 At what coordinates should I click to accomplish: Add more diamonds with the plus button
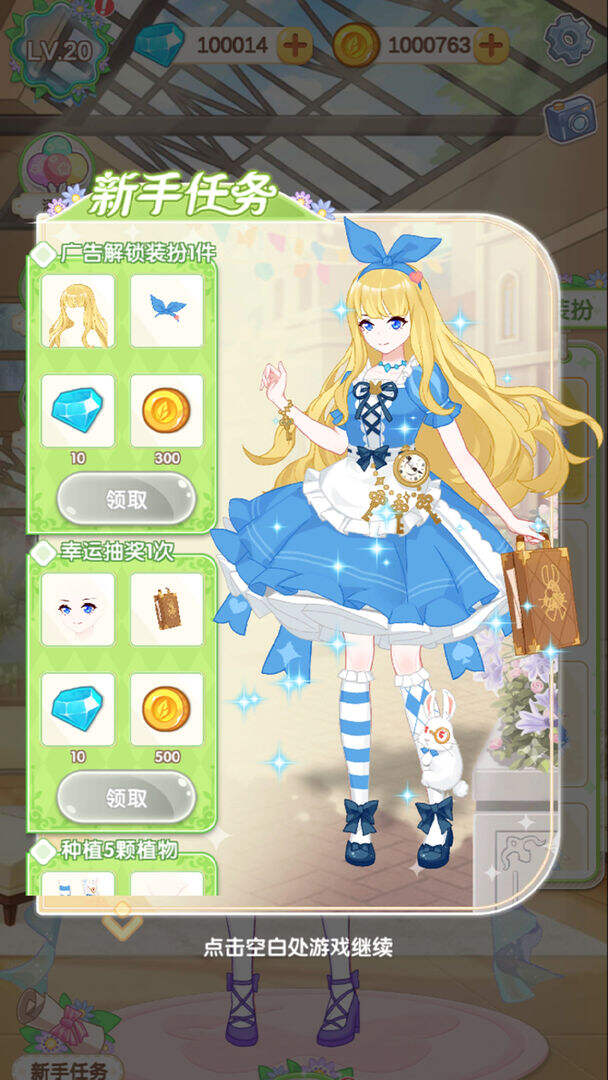(x=295, y=45)
